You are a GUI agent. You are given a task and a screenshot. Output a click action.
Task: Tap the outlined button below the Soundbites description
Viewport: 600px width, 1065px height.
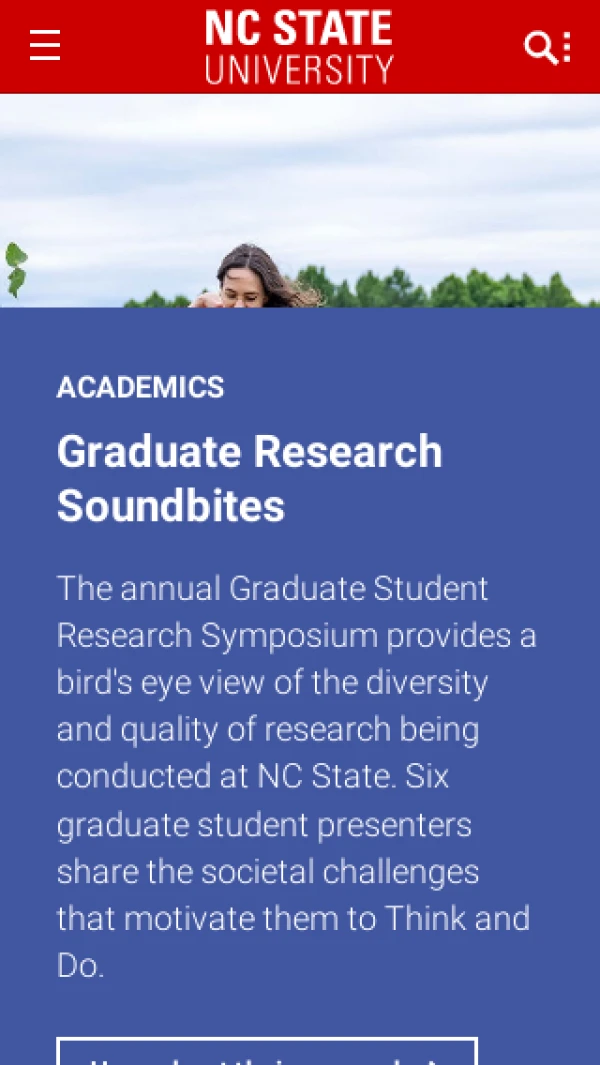(267, 1052)
